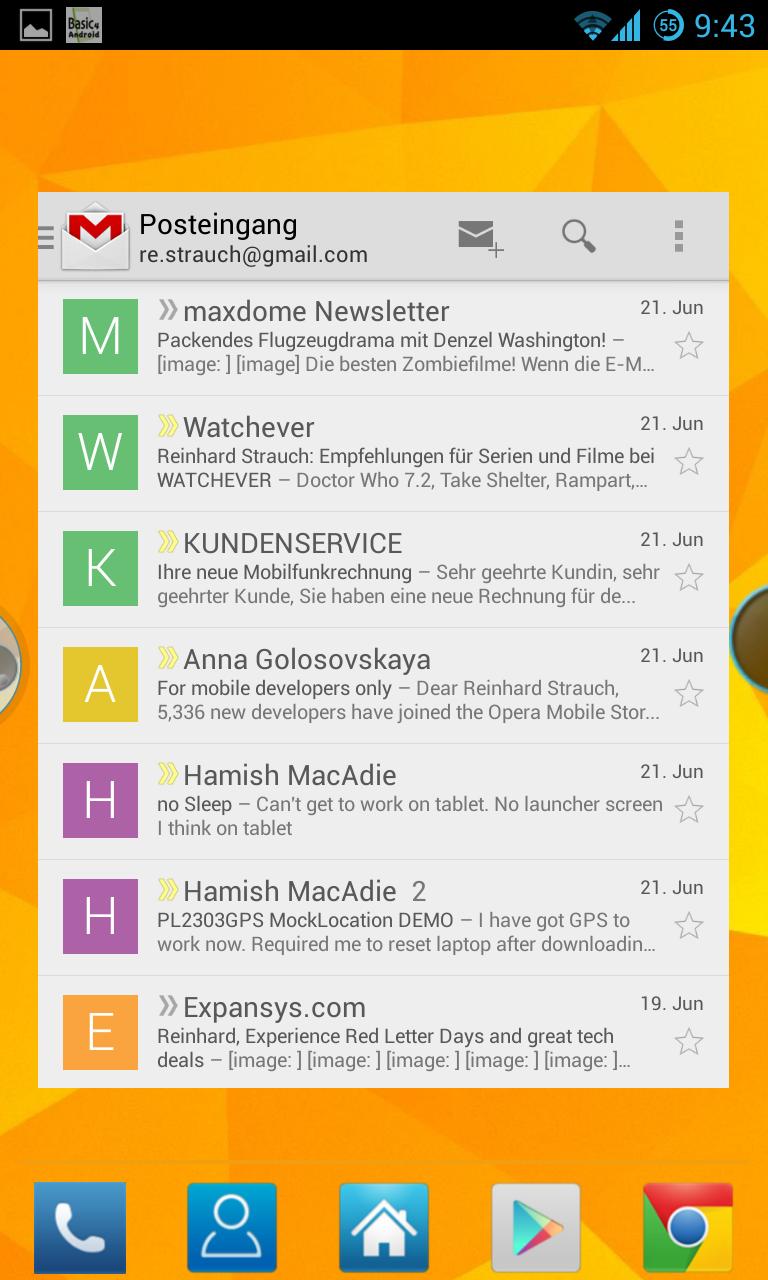Open the Gmail navigation drawer
The image size is (768, 1280).
coord(47,238)
